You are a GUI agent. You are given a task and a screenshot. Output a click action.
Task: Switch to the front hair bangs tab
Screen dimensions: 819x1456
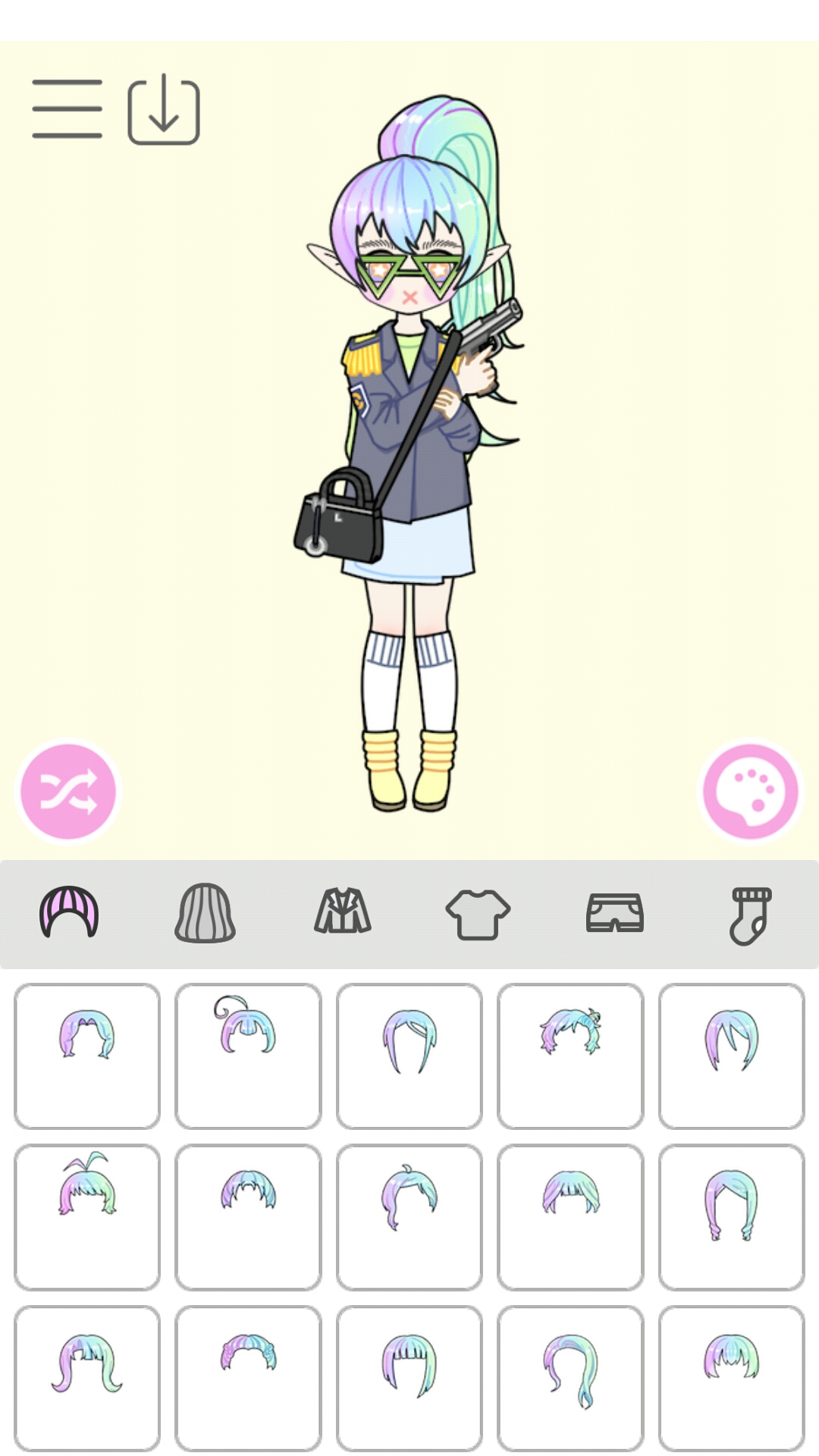tap(69, 913)
